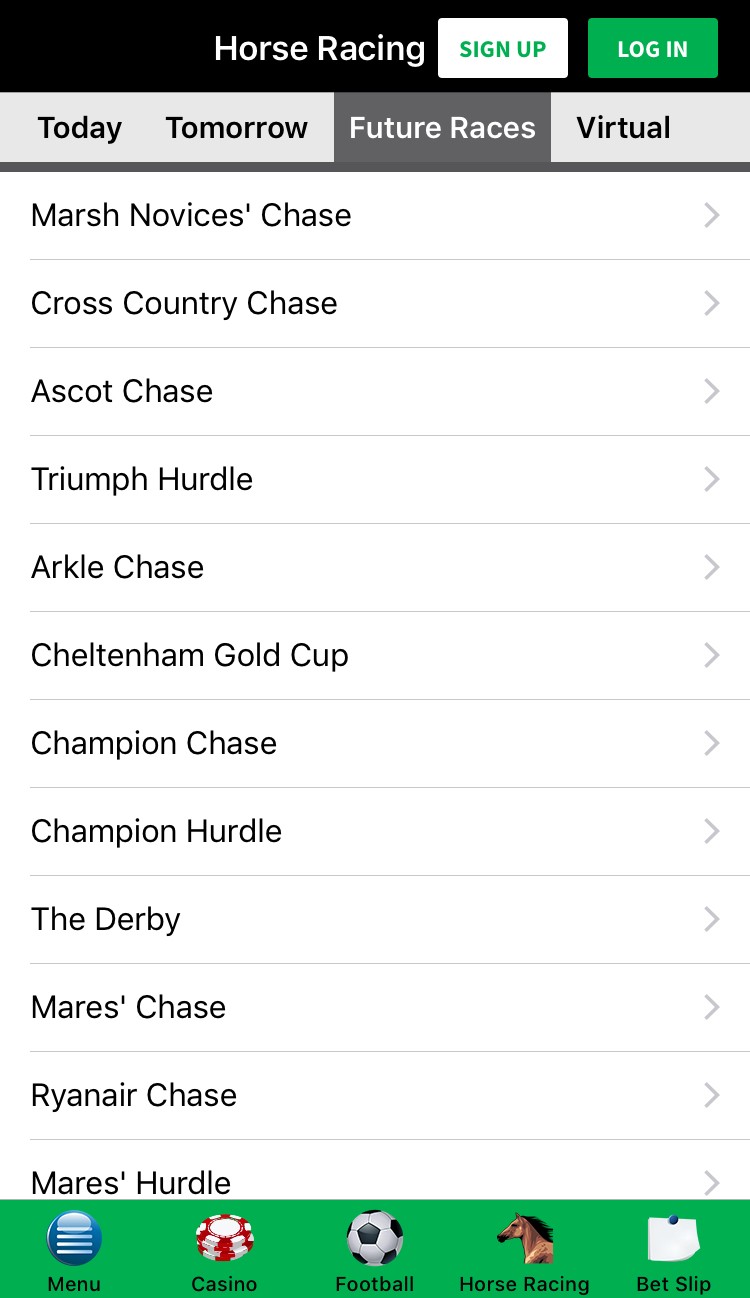Image resolution: width=750 pixels, height=1298 pixels.
Task: Switch to the Tomorrow tab
Action: point(237,128)
